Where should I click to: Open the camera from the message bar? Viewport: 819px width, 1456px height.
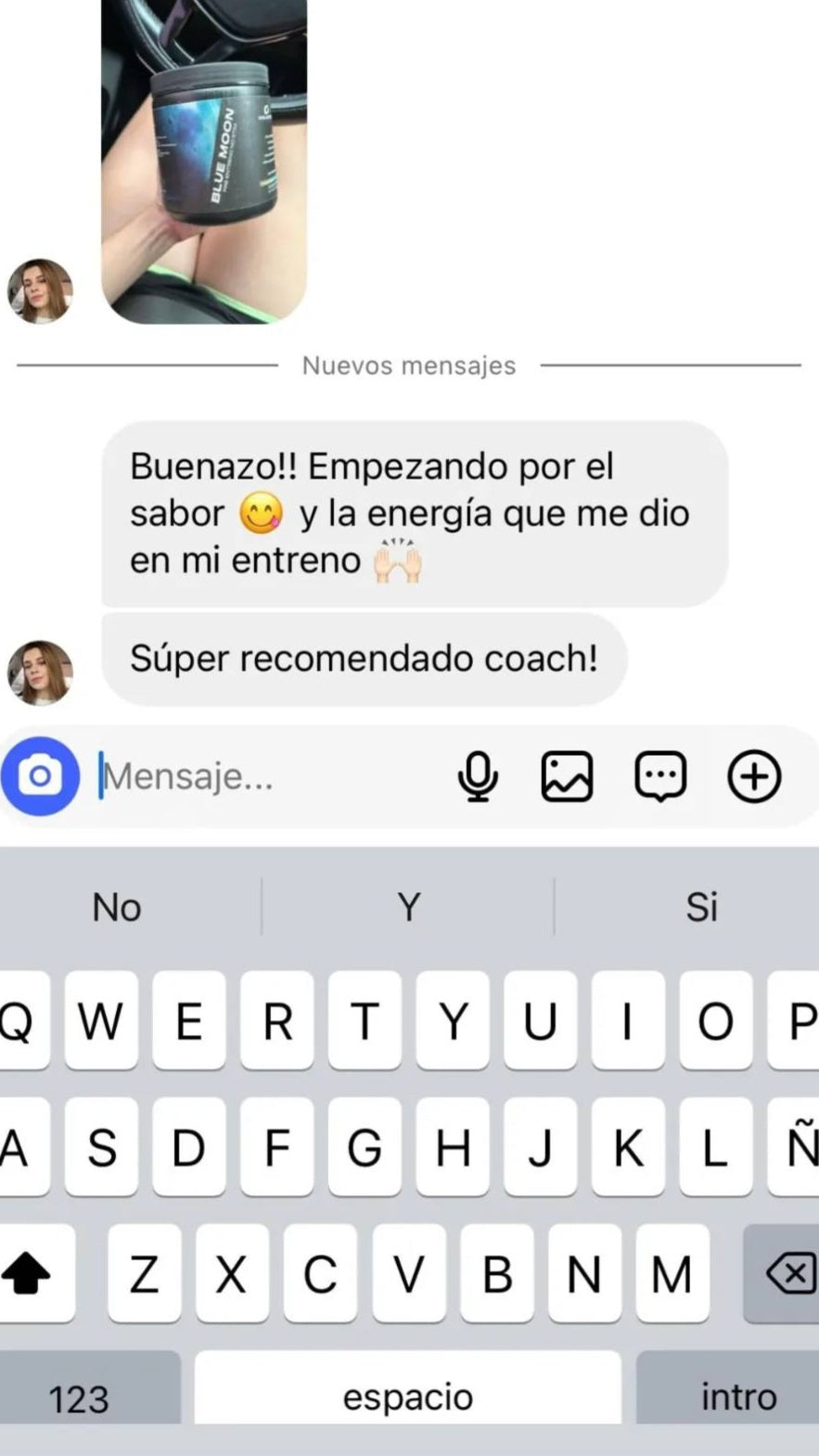(40, 776)
